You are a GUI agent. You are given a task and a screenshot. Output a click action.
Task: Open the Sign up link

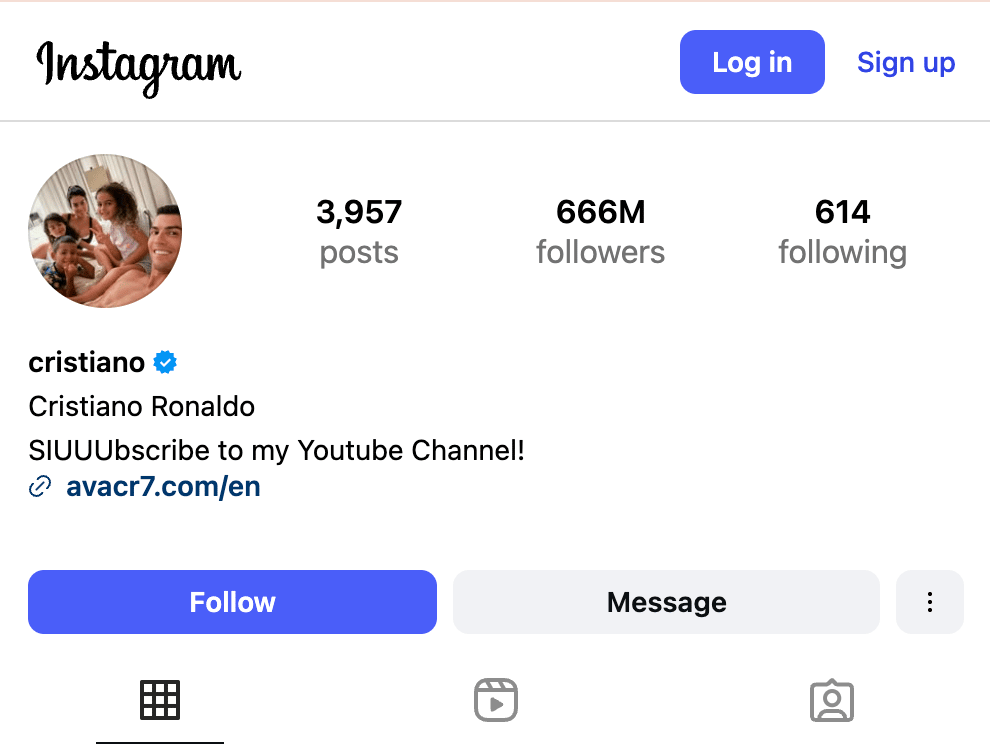click(x=906, y=62)
